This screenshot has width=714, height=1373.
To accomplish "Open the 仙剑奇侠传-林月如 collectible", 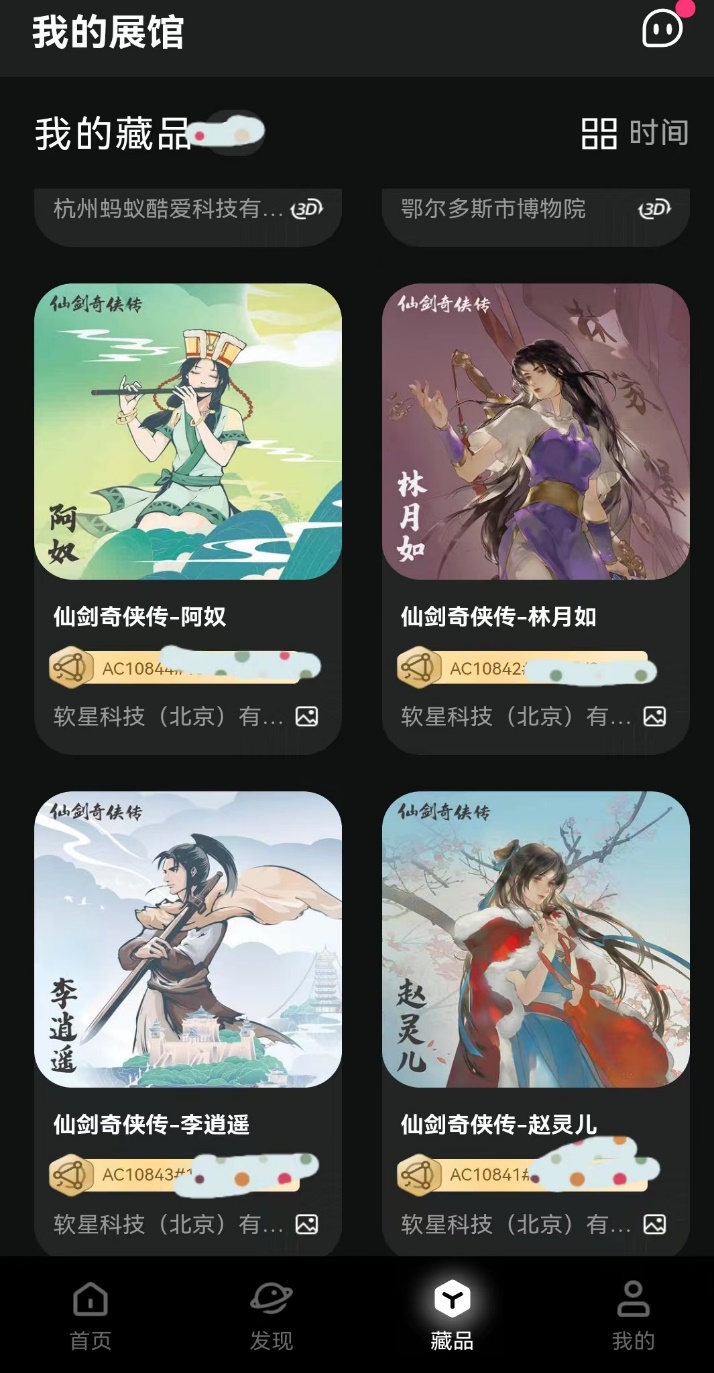I will point(536,432).
